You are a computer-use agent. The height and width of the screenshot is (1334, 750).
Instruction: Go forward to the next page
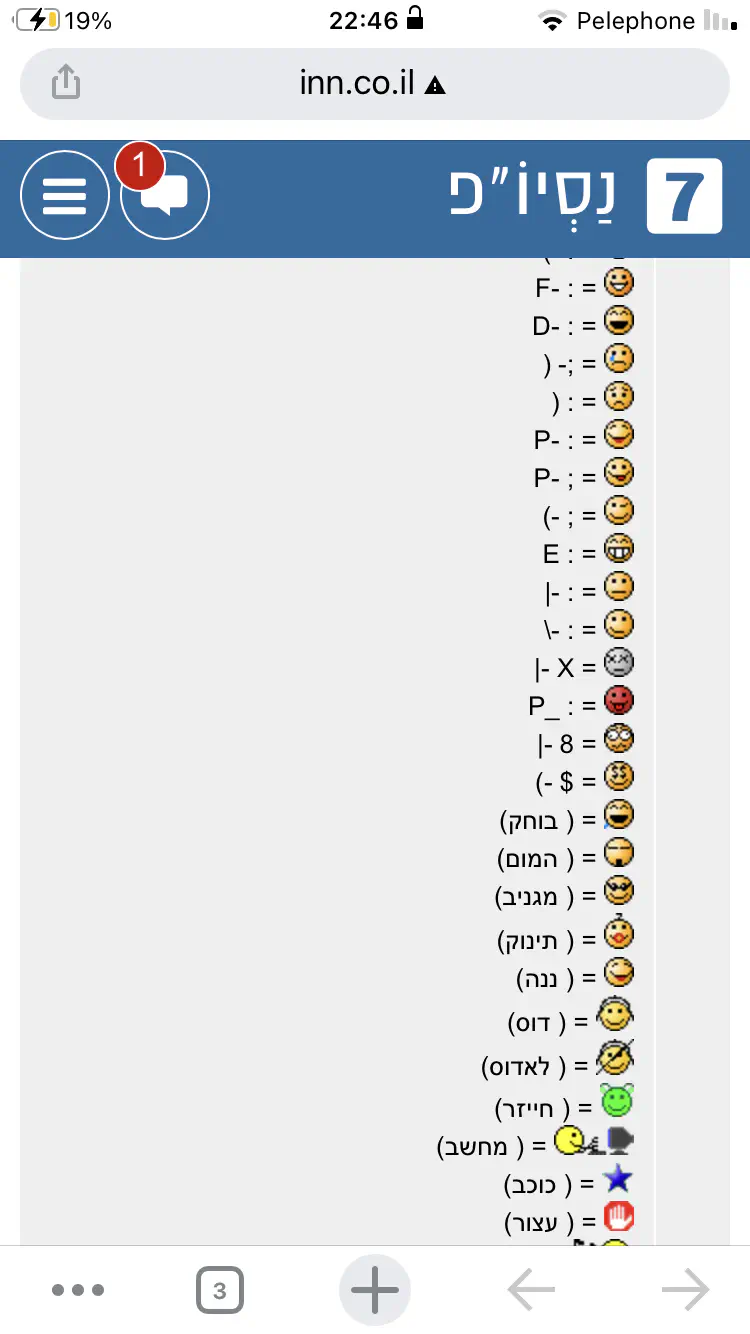(x=685, y=1290)
